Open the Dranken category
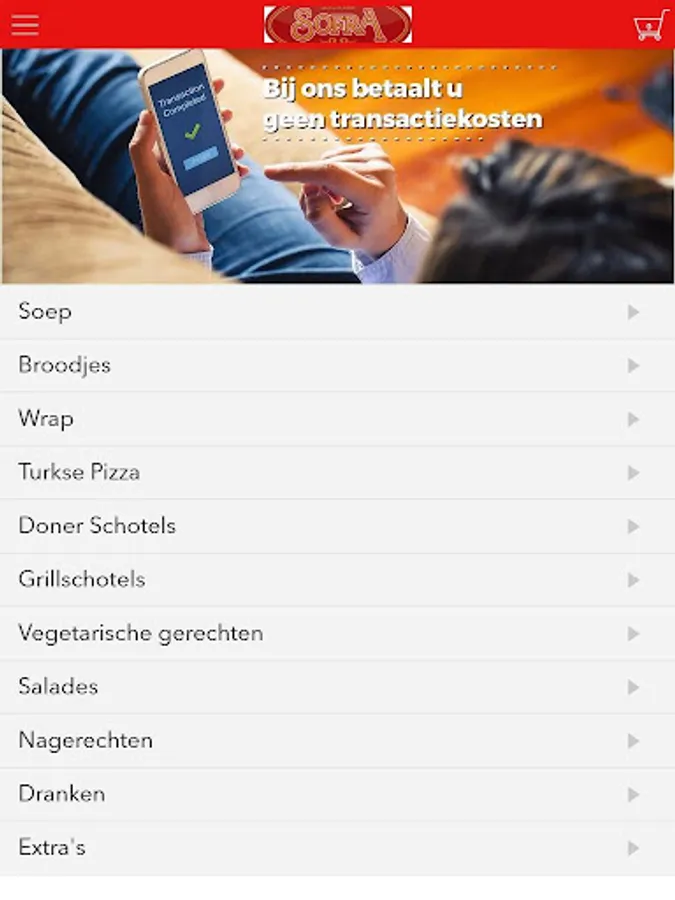This screenshot has width=675, height=900. pos(338,794)
